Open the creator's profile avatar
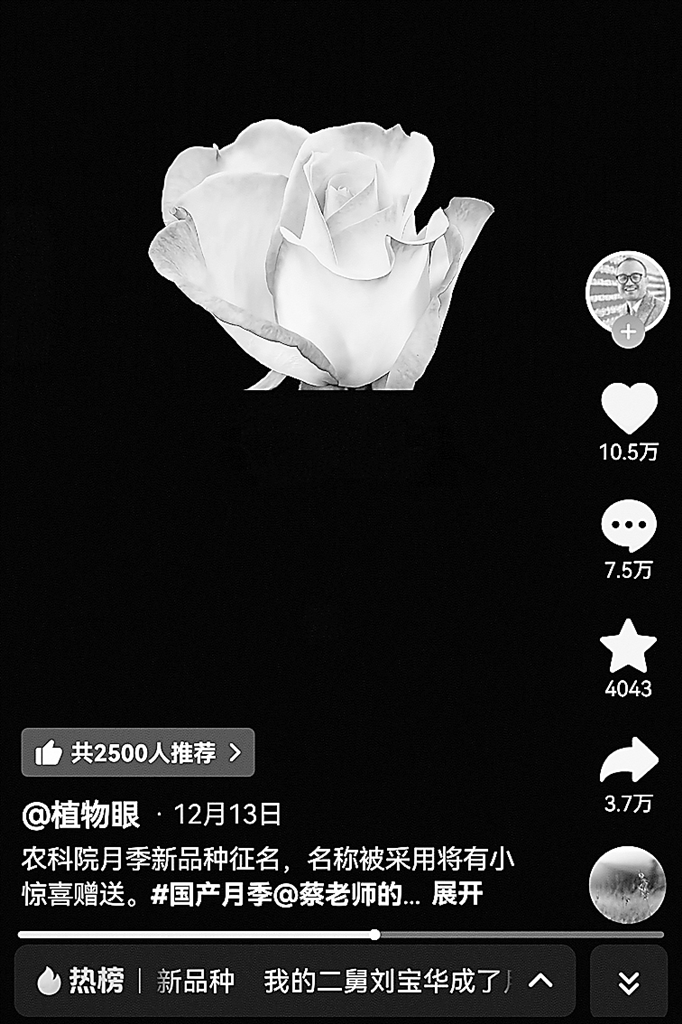This screenshot has height=1024, width=682. tap(627, 290)
